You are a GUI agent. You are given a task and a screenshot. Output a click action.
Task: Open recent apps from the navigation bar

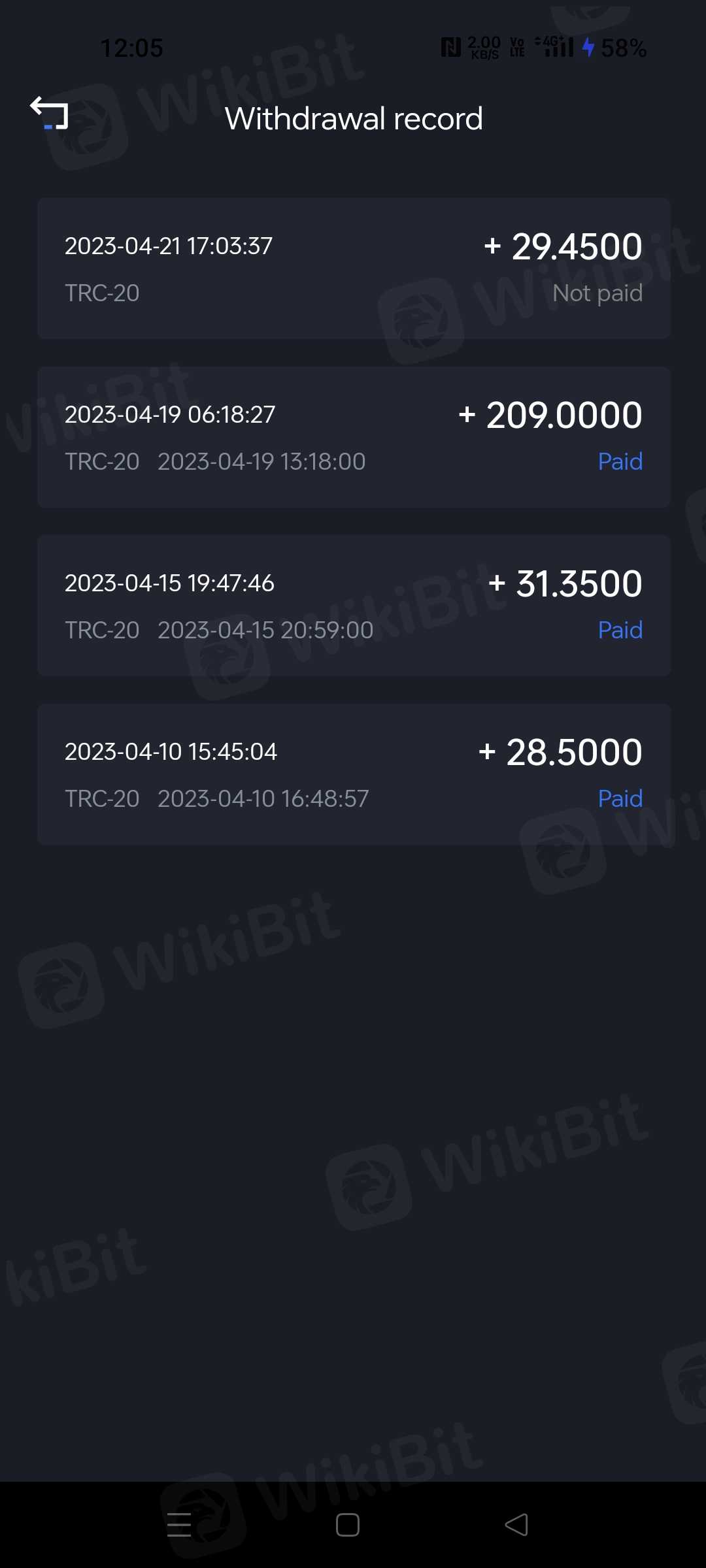point(179,1525)
